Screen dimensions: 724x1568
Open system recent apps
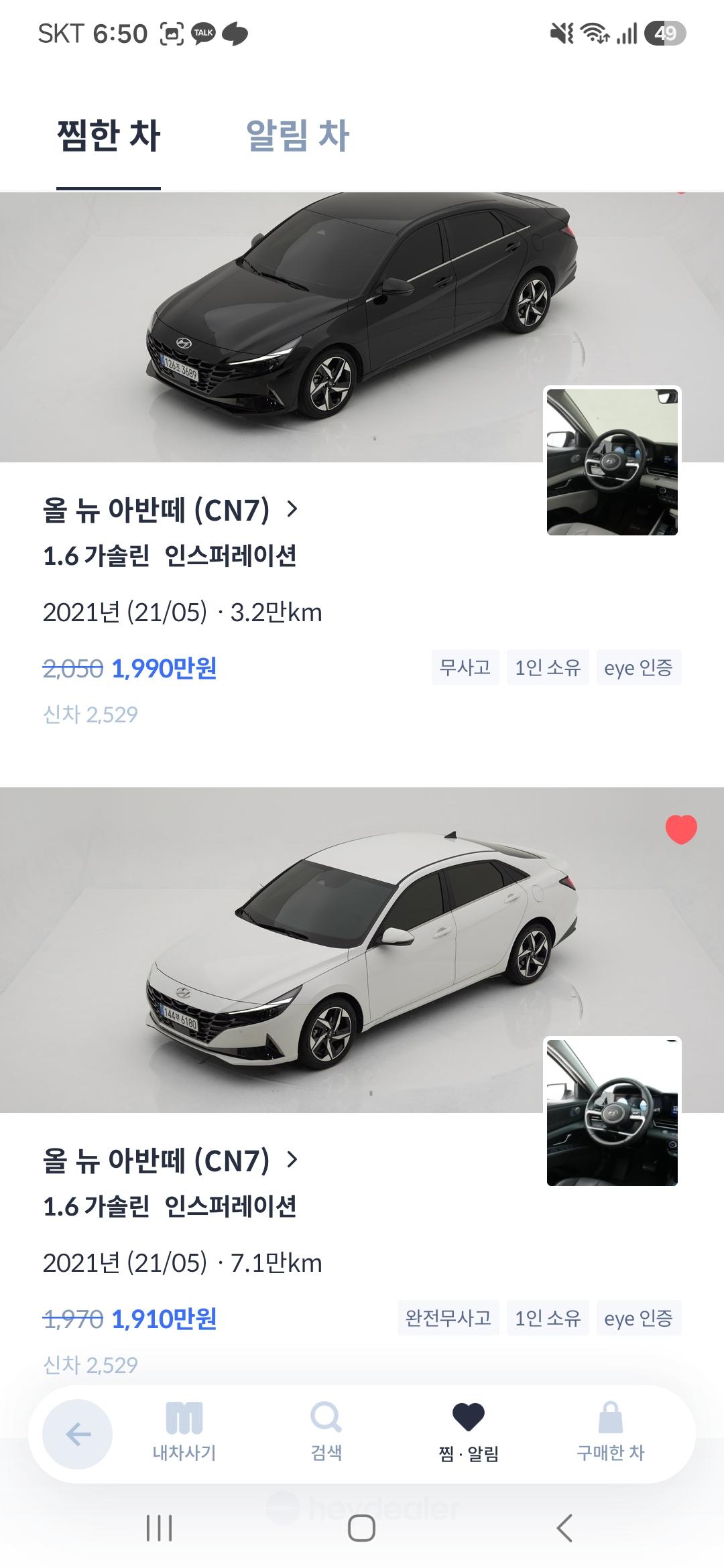tap(160, 1528)
